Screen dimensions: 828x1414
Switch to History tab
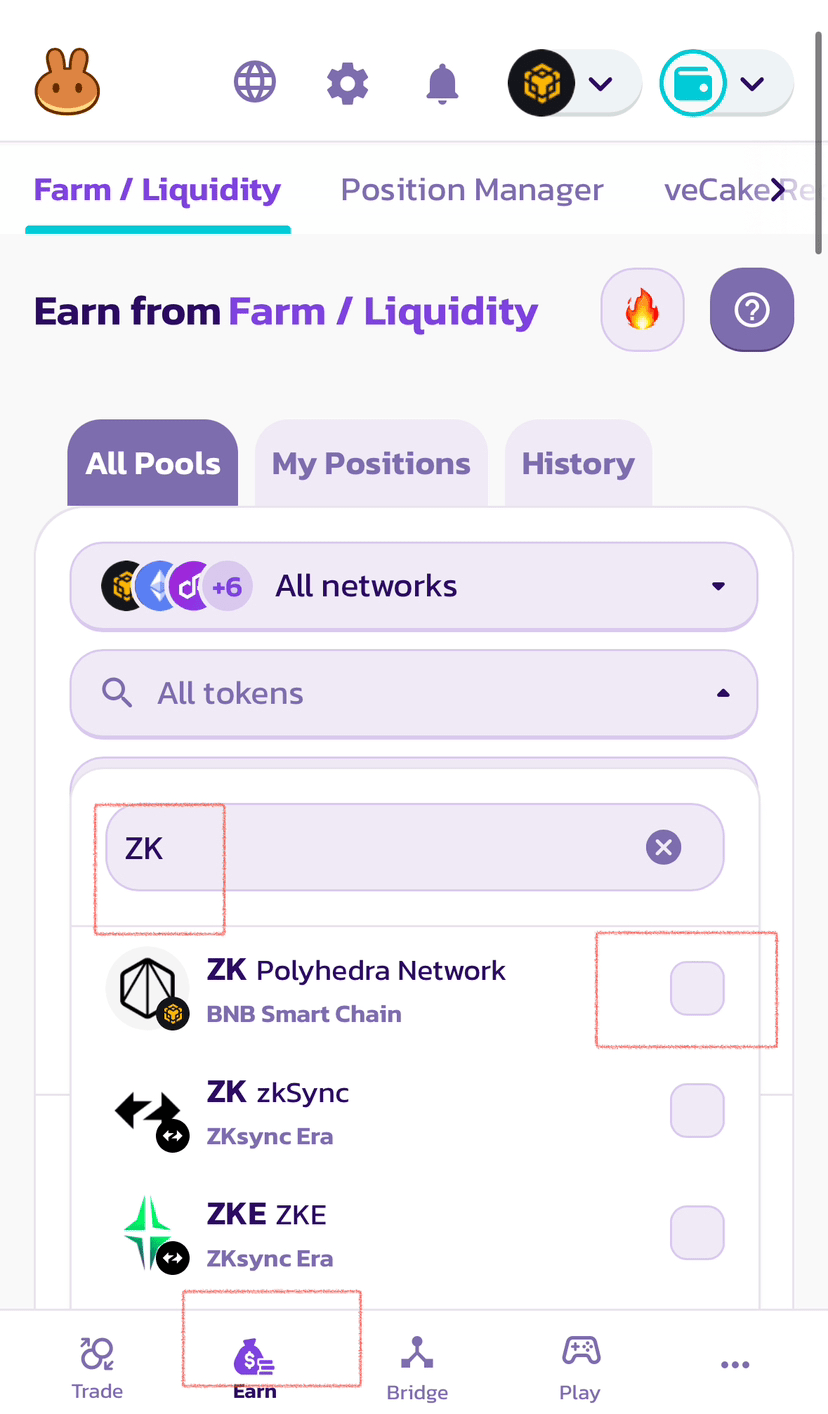point(578,463)
